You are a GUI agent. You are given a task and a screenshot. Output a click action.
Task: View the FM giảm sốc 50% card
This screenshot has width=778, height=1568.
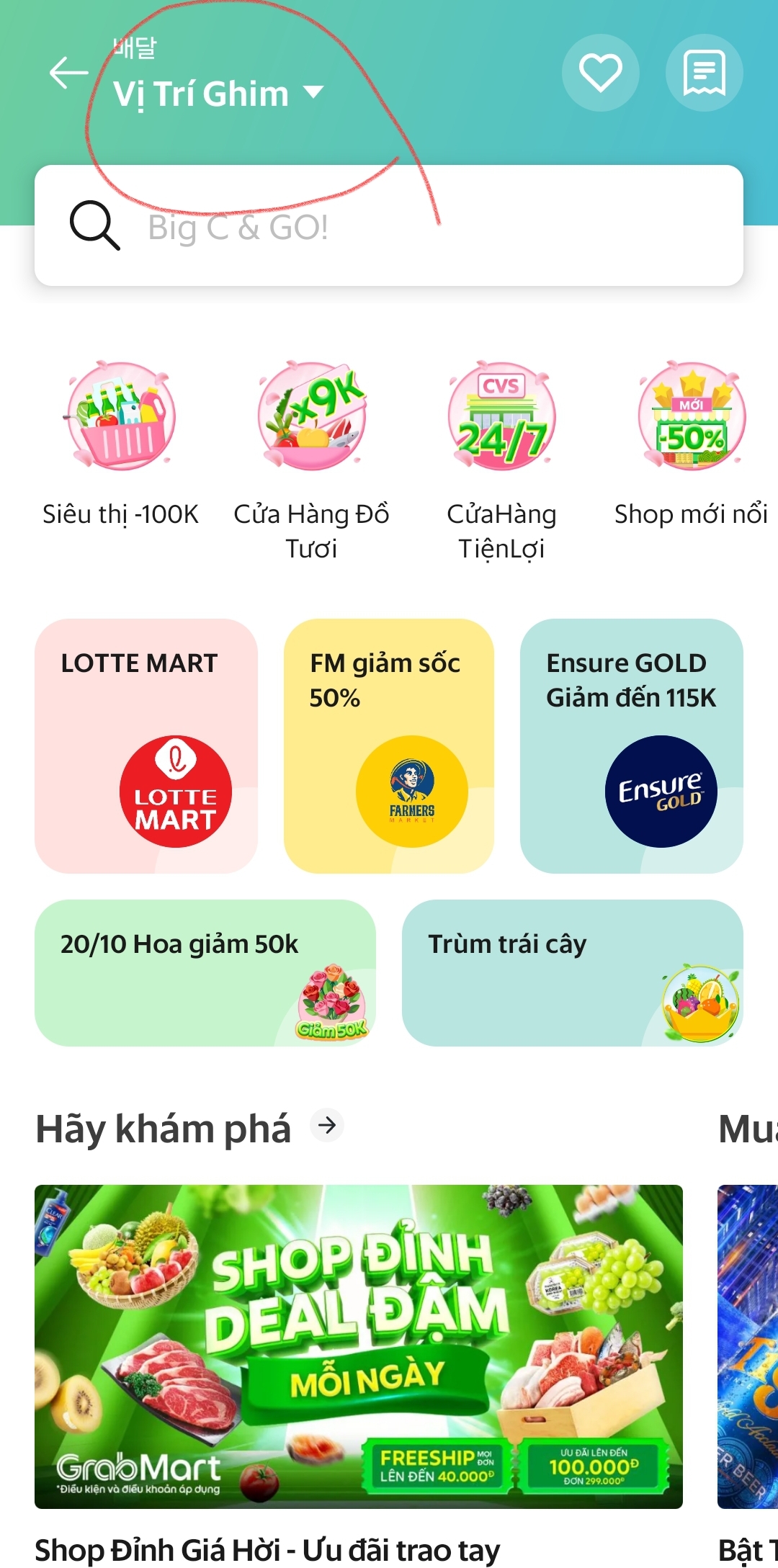[x=389, y=745]
